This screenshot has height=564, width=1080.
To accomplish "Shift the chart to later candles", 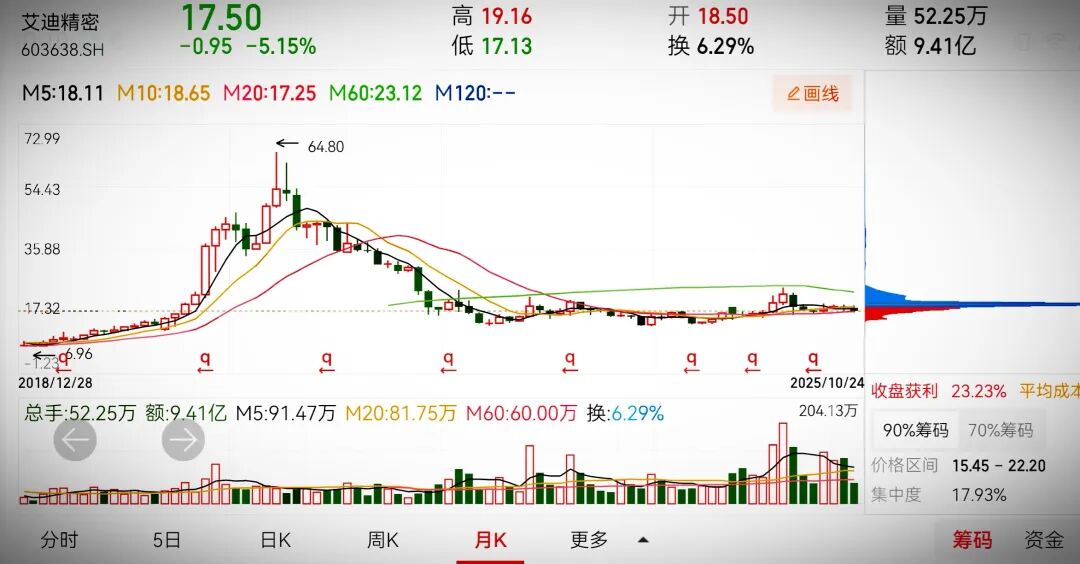I will click(x=183, y=440).
